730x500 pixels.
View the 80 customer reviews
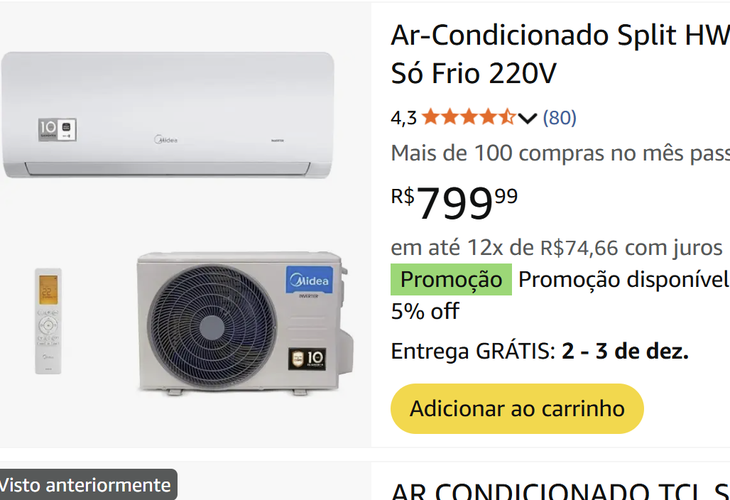pos(559,118)
